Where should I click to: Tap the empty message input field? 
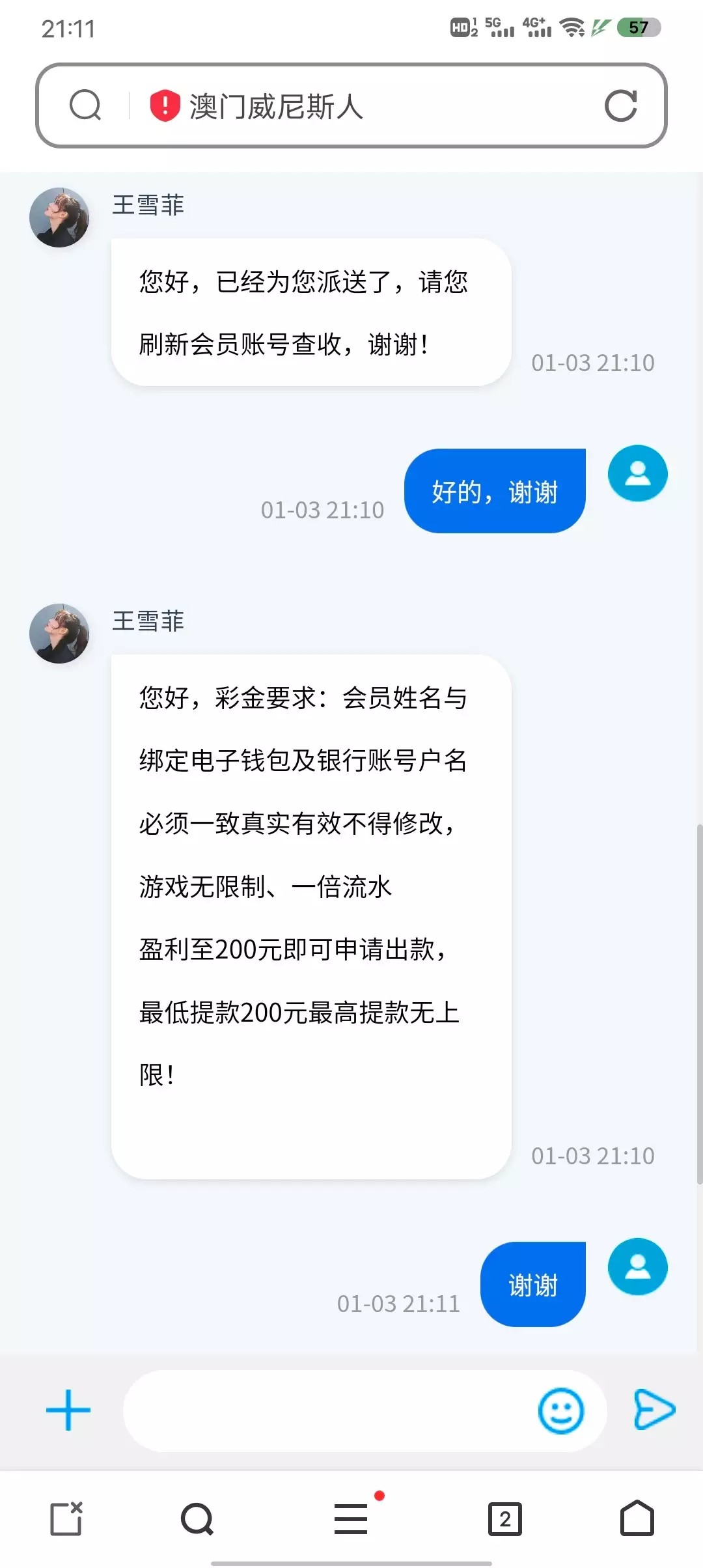tap(325, 1410)
